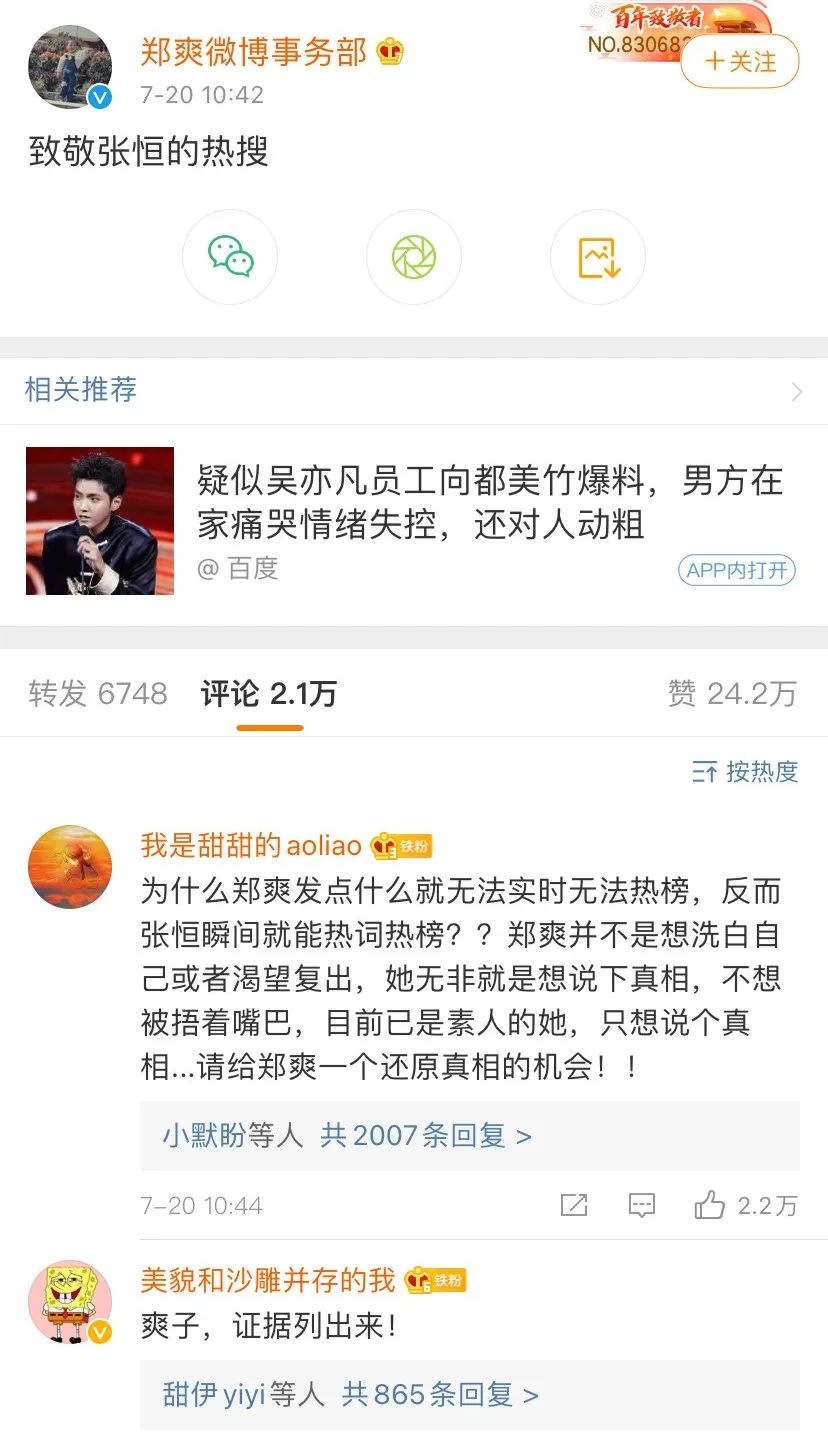Share the post to WeChat
The image size is (828, 1439).
230,257
